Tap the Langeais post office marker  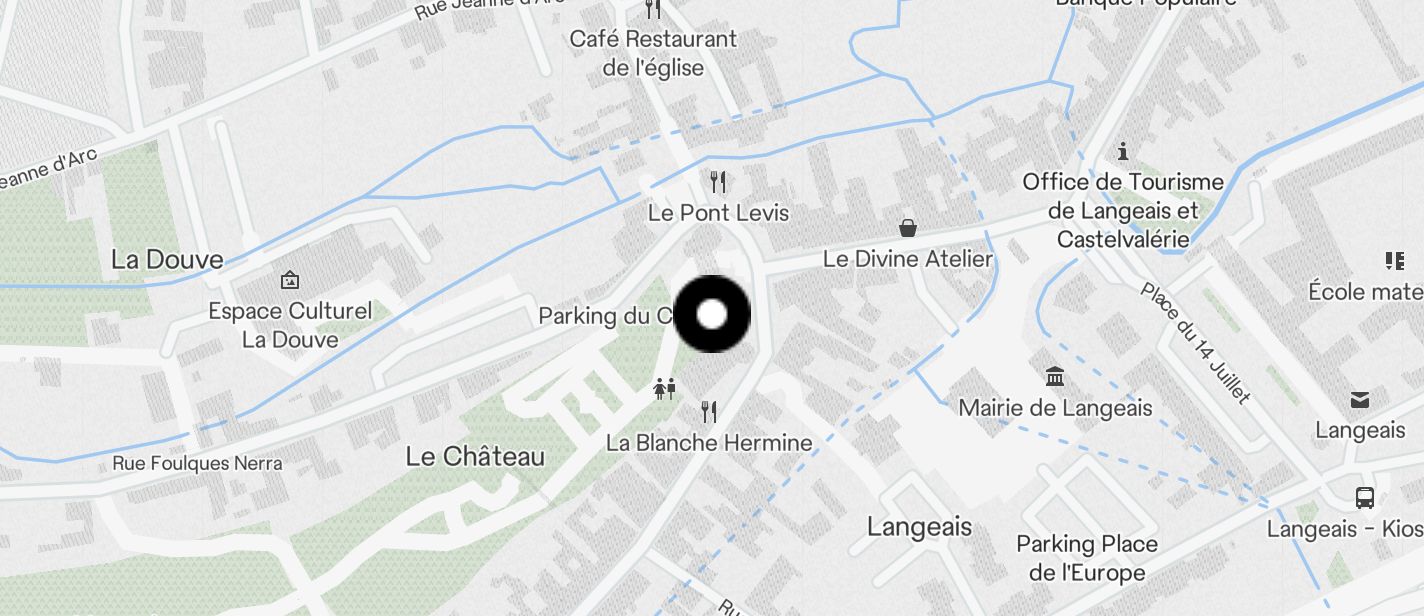pyautogui.click(x=1360, y=400)
